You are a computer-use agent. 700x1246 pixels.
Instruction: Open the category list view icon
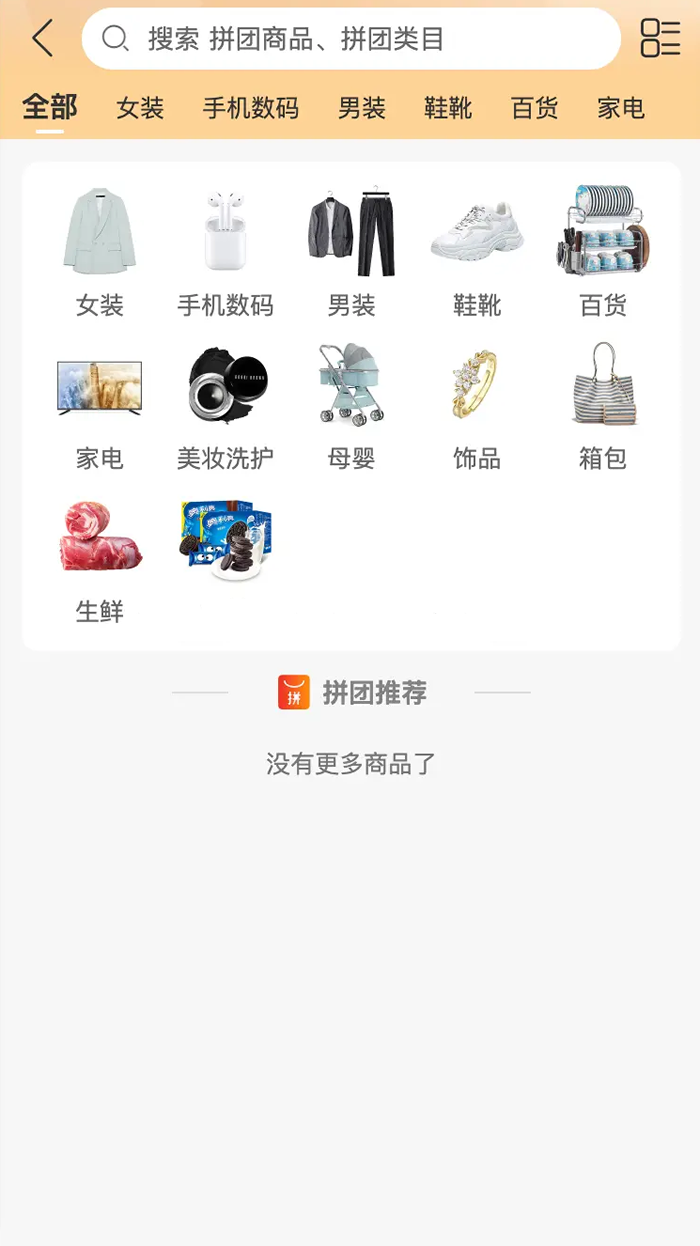tap(660, 39)
